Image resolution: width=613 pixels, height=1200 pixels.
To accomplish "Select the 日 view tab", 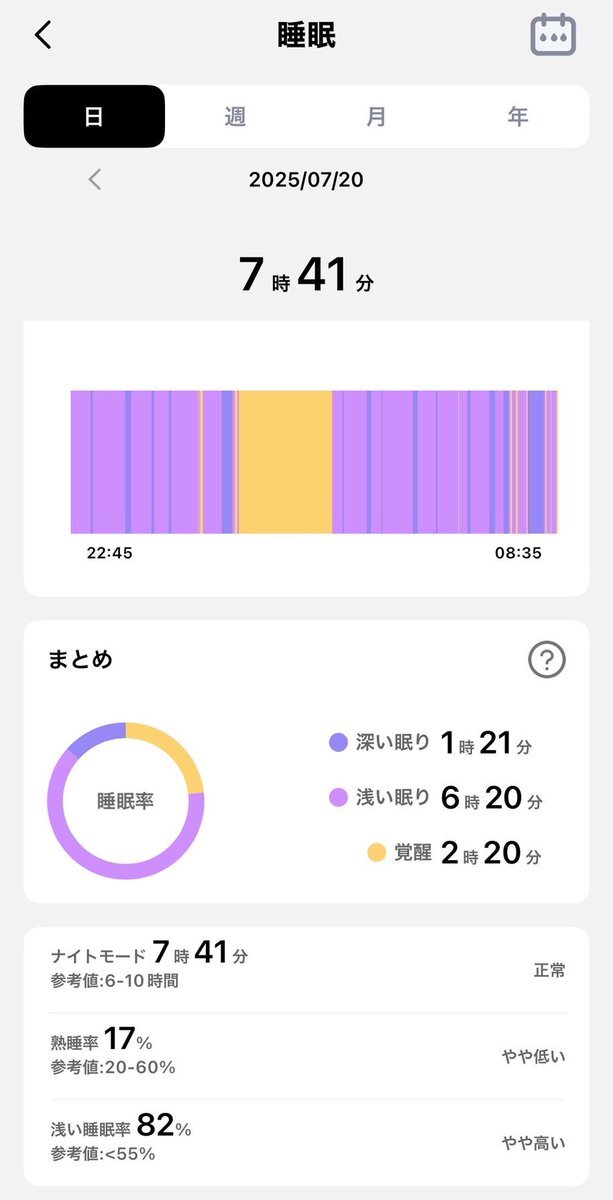I will click(x=94, y=116).
